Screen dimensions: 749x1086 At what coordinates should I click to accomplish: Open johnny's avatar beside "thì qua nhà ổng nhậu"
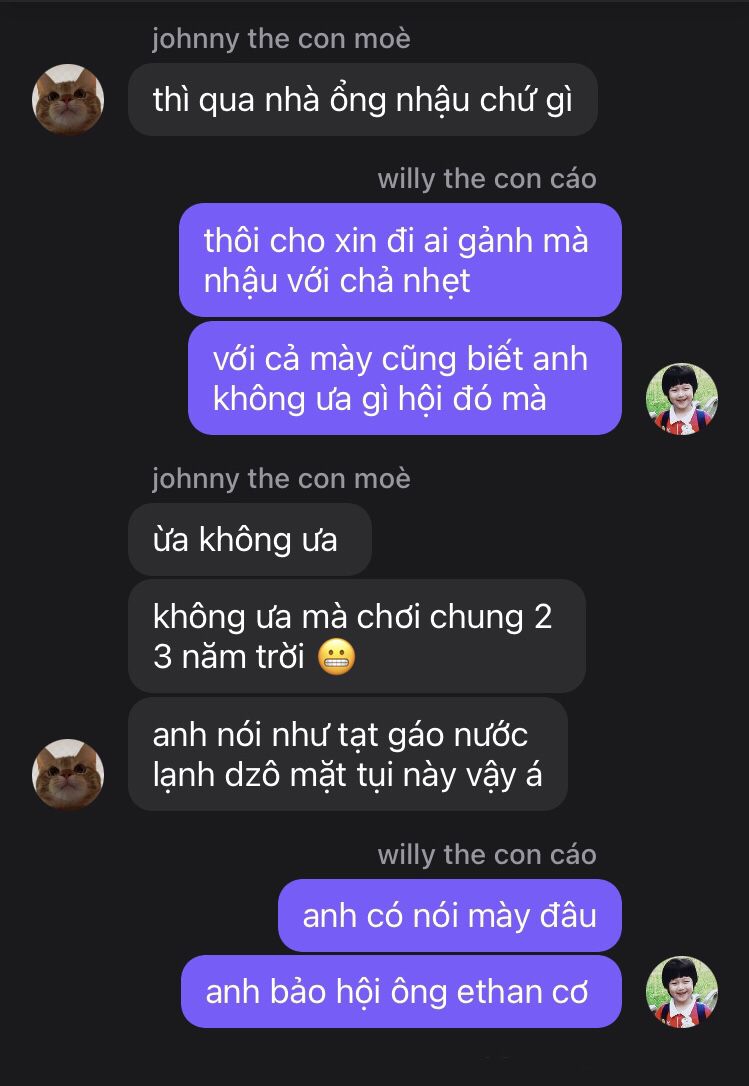coord(69,99)
